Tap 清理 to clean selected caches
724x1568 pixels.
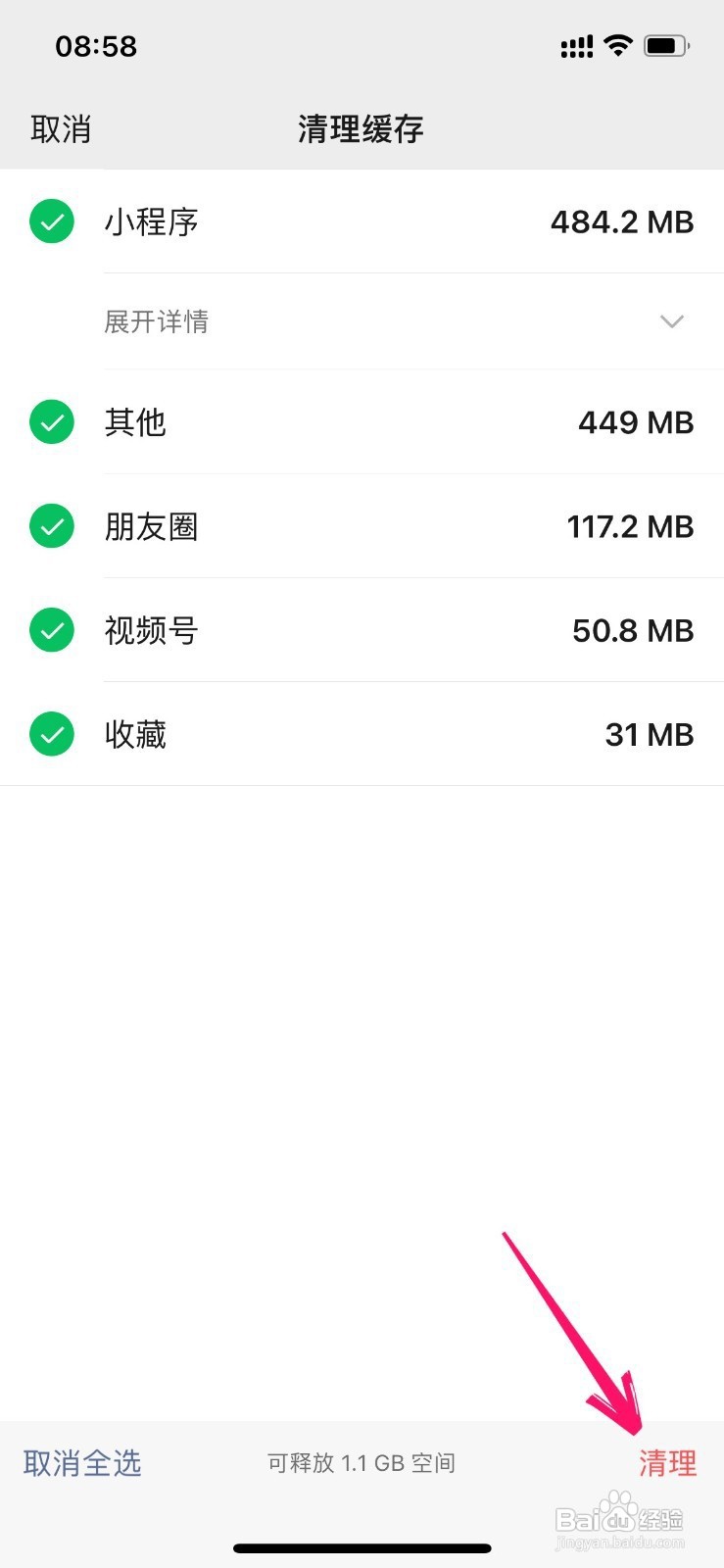(668, 1462)
